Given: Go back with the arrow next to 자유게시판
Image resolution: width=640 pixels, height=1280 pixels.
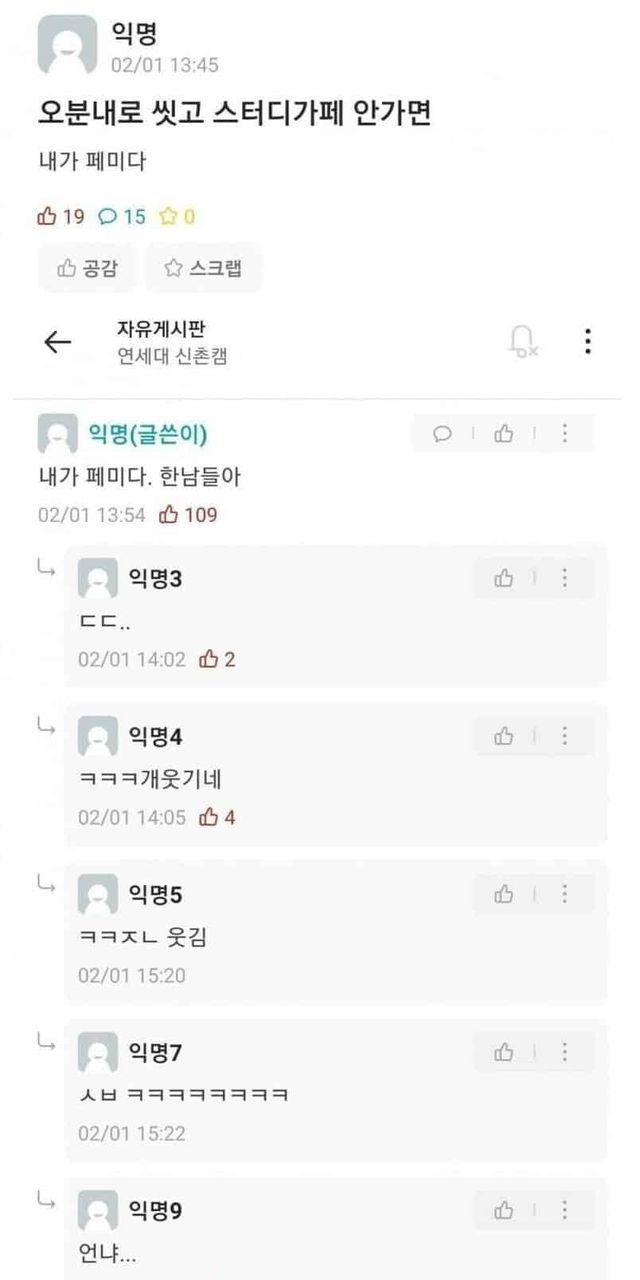Looking at the screenshot, I should tap(58, 342).
